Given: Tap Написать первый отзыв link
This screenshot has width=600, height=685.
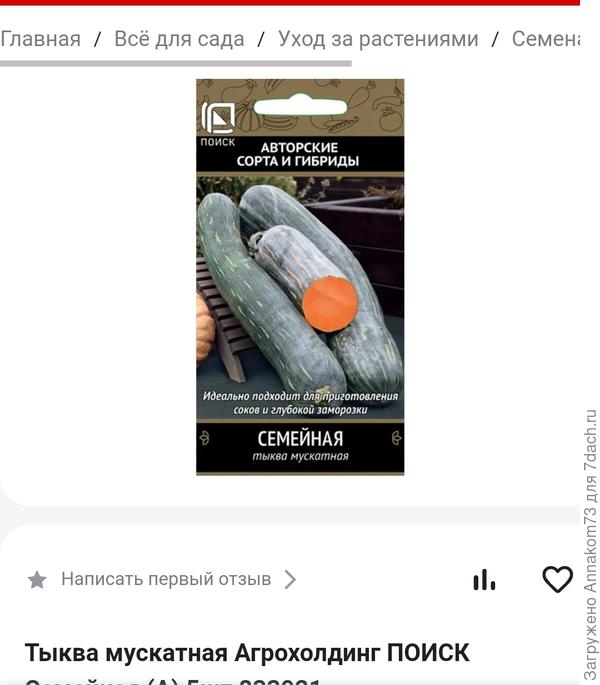Looking at the screenshot, I should [x=166, y=579].
